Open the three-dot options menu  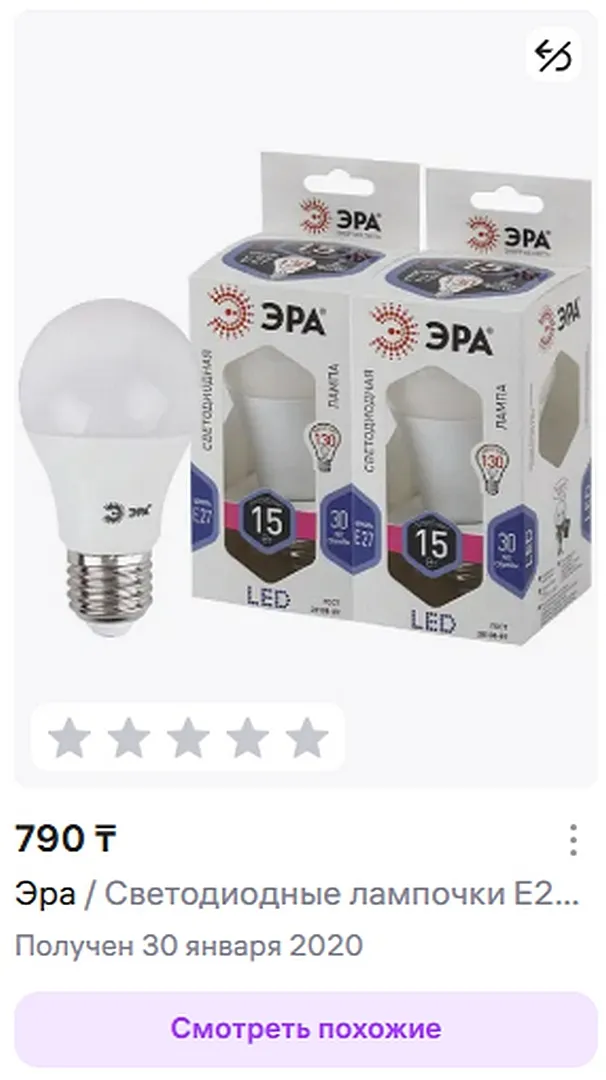[x=573, y=840]
